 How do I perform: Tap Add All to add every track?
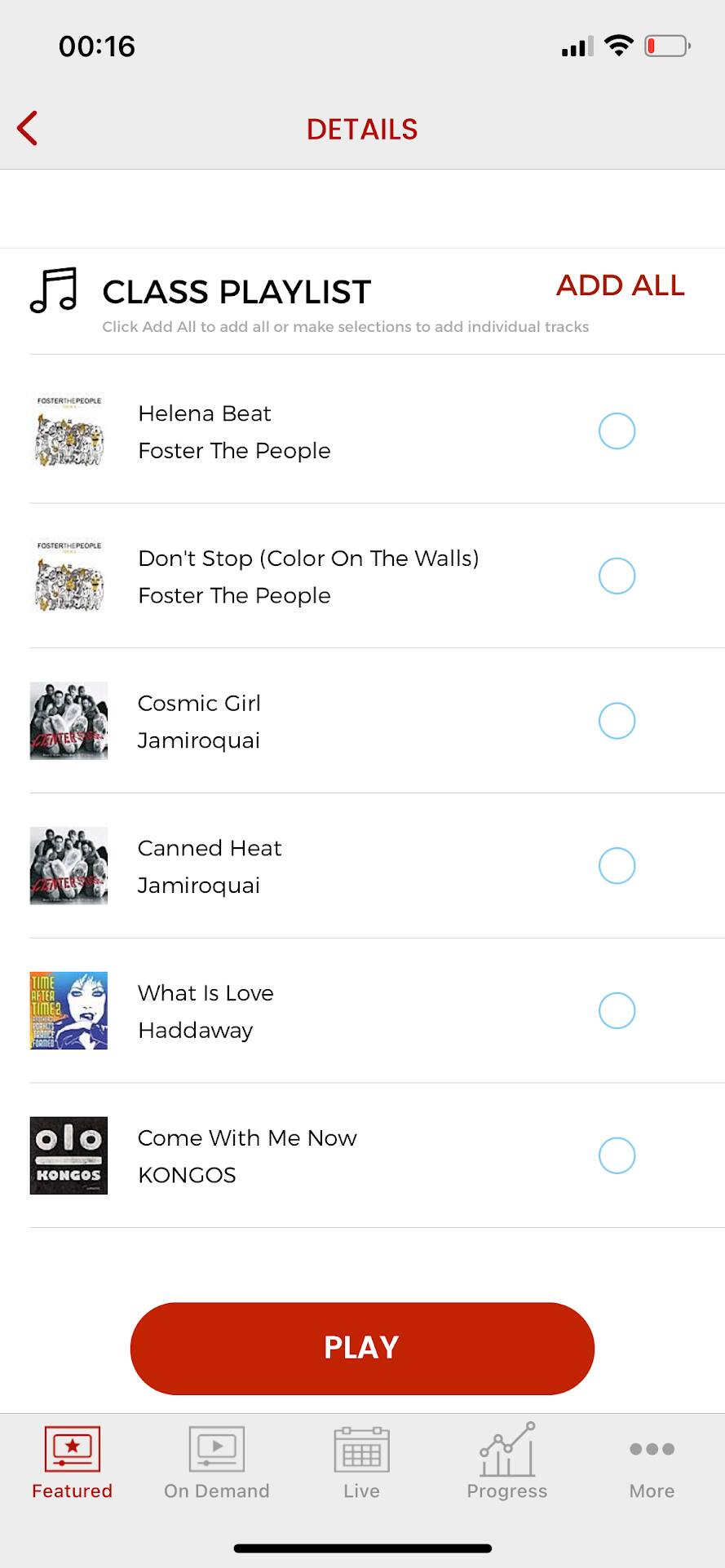click(x=620, y=285)
